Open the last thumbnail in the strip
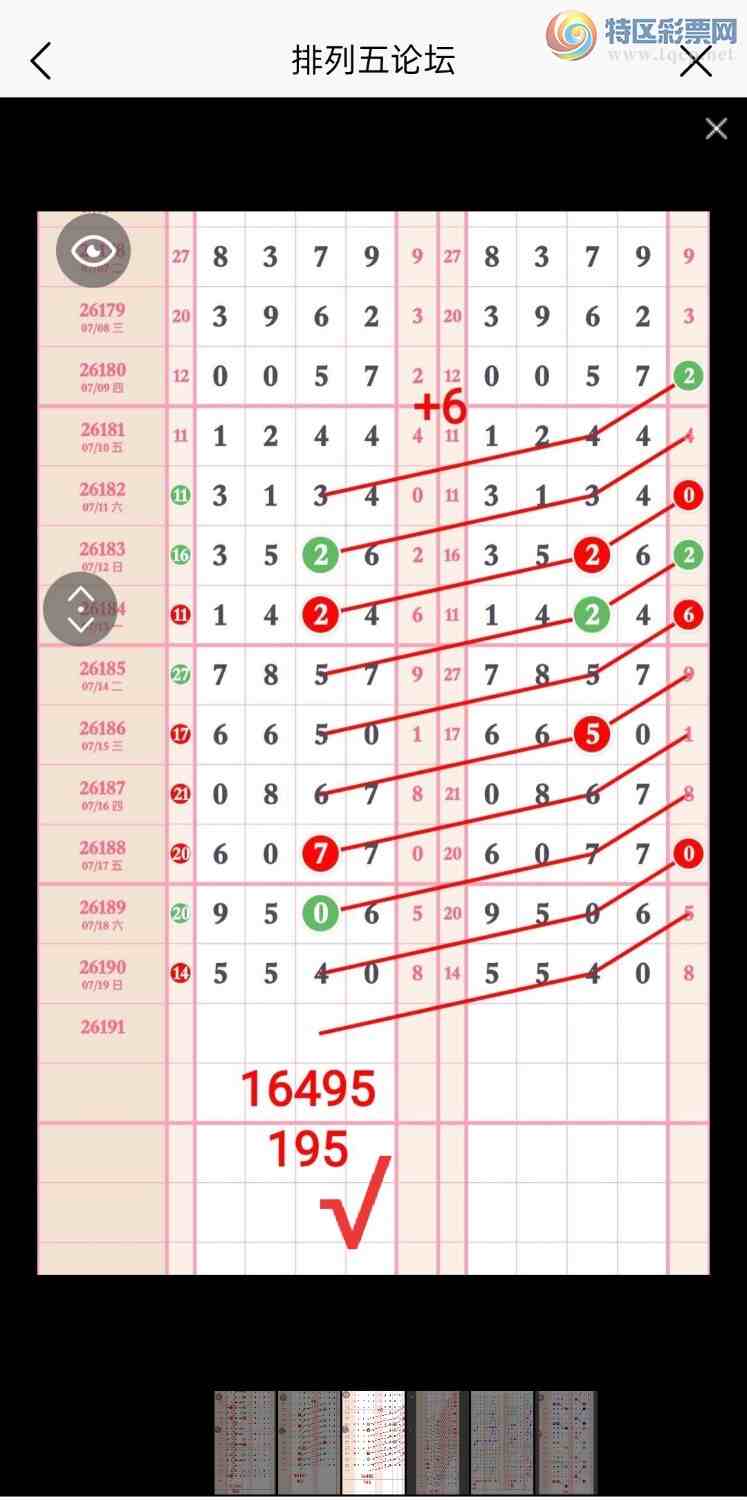The image size is (747, 1500). click(566, 1442)
